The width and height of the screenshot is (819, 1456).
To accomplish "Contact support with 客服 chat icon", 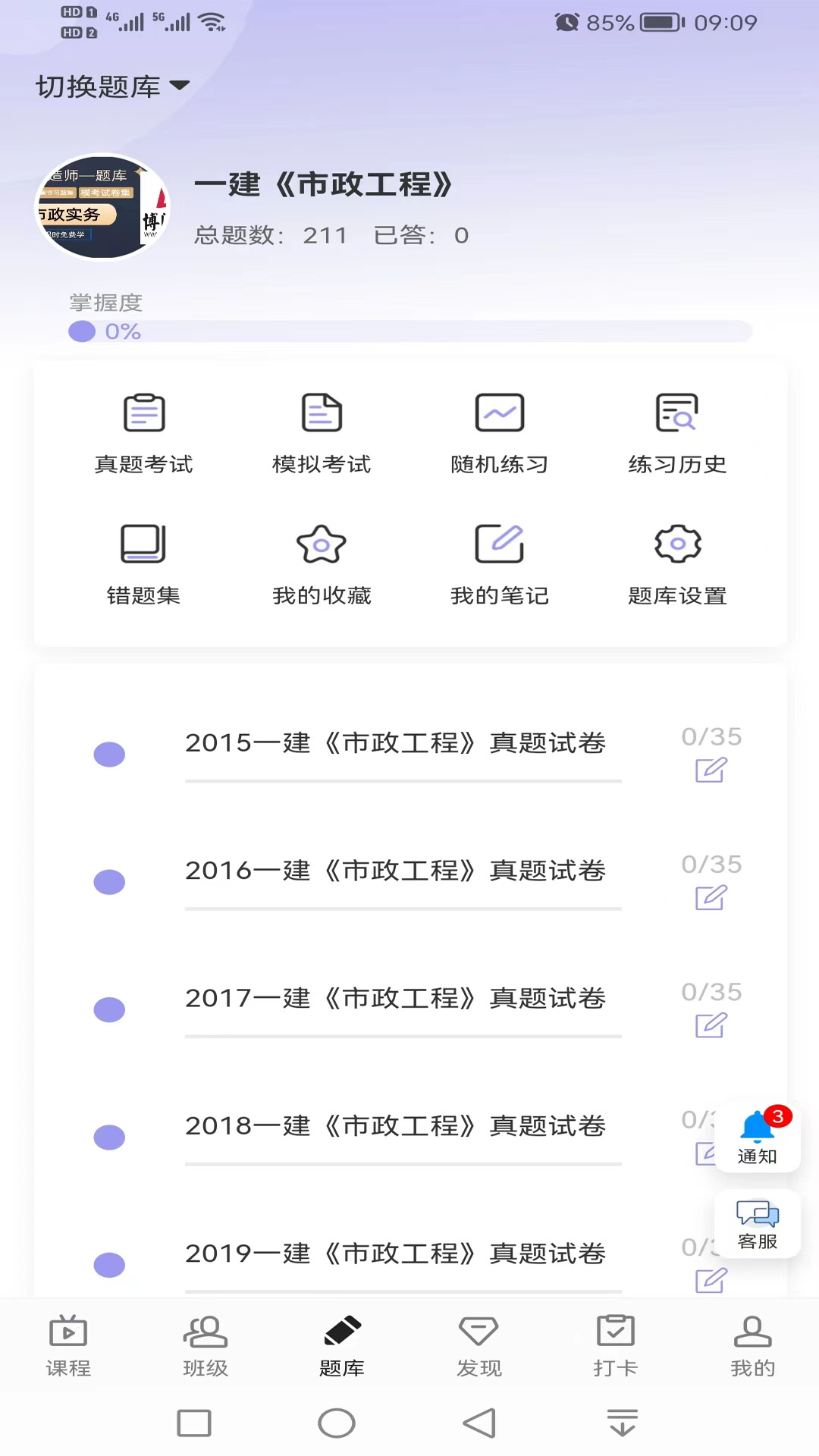I will coord(755,1223).
